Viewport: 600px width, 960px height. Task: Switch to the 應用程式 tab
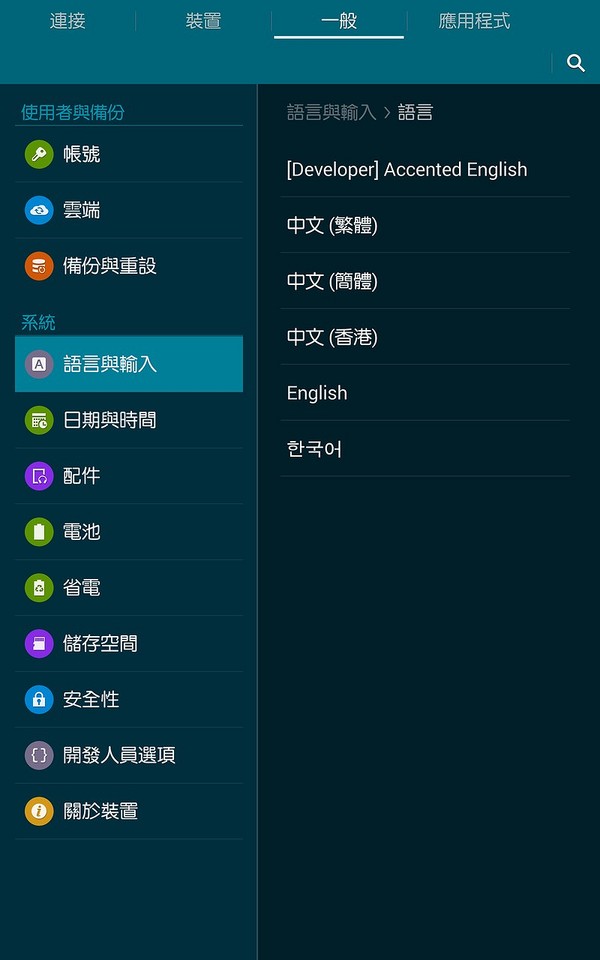tap(474, 21)
